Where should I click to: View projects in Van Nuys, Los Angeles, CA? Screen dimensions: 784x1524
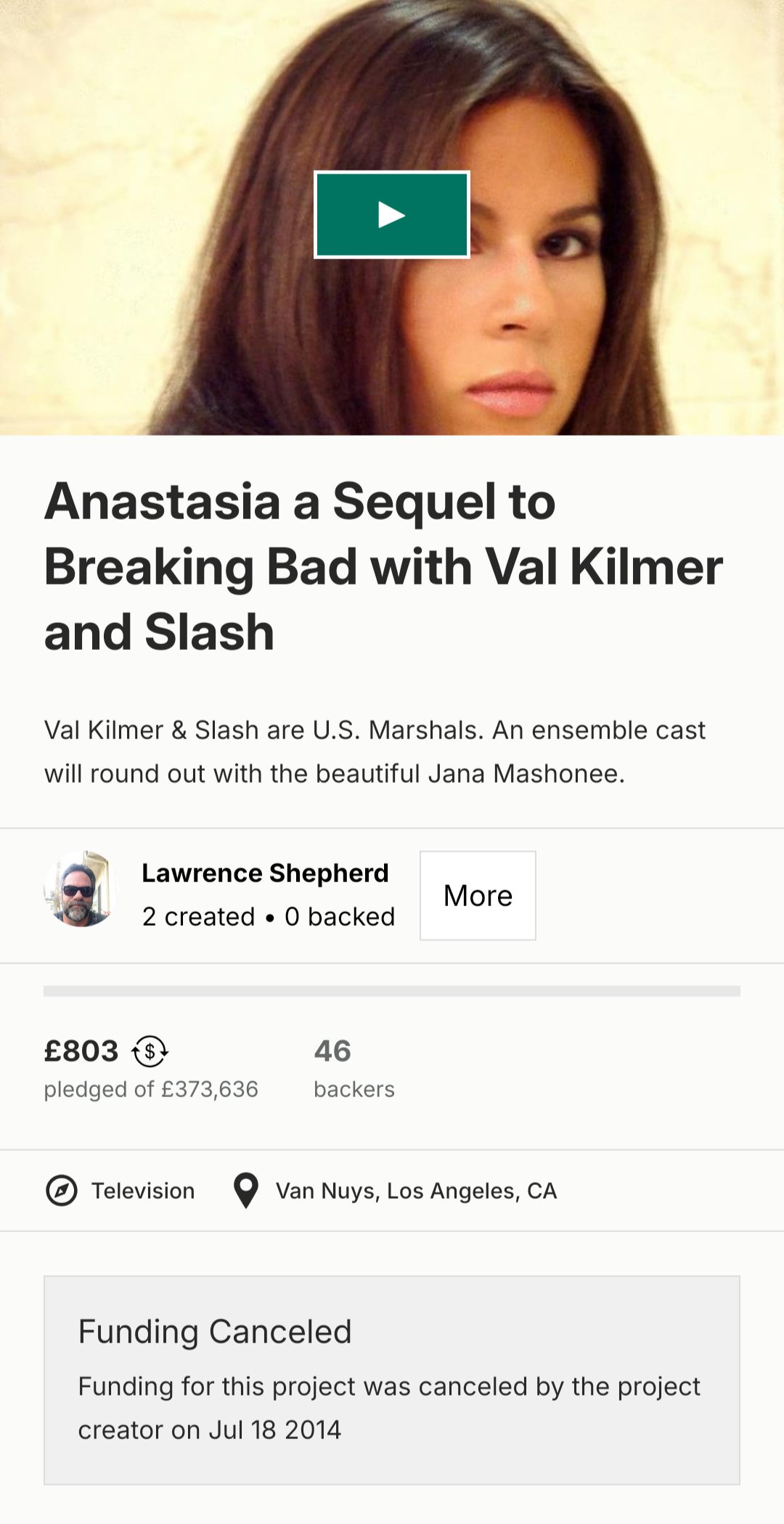(x=395, y=1191)
